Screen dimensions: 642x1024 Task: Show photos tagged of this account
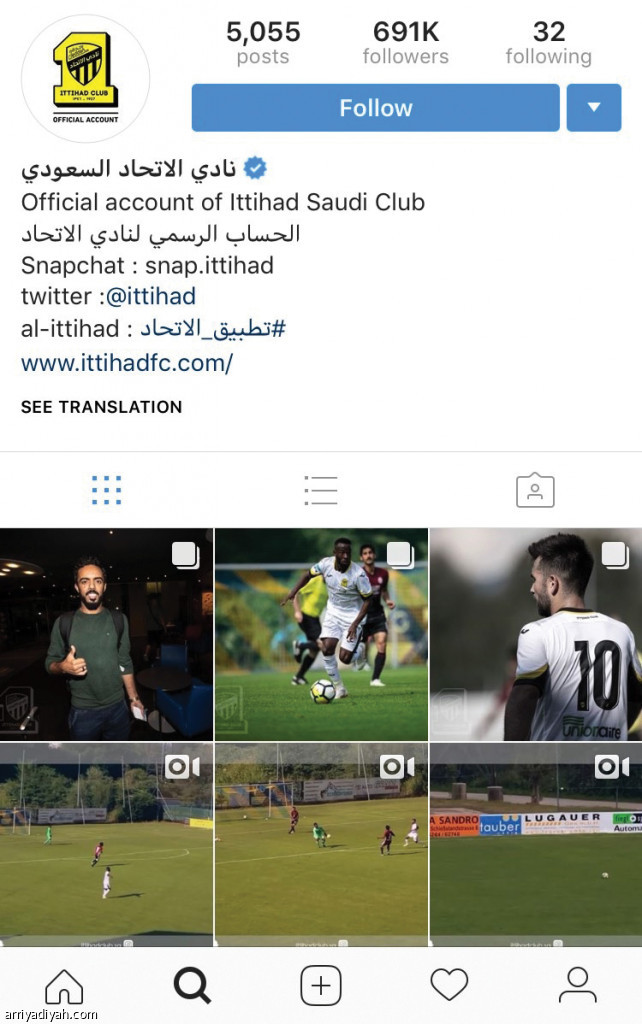coord(535,490)
